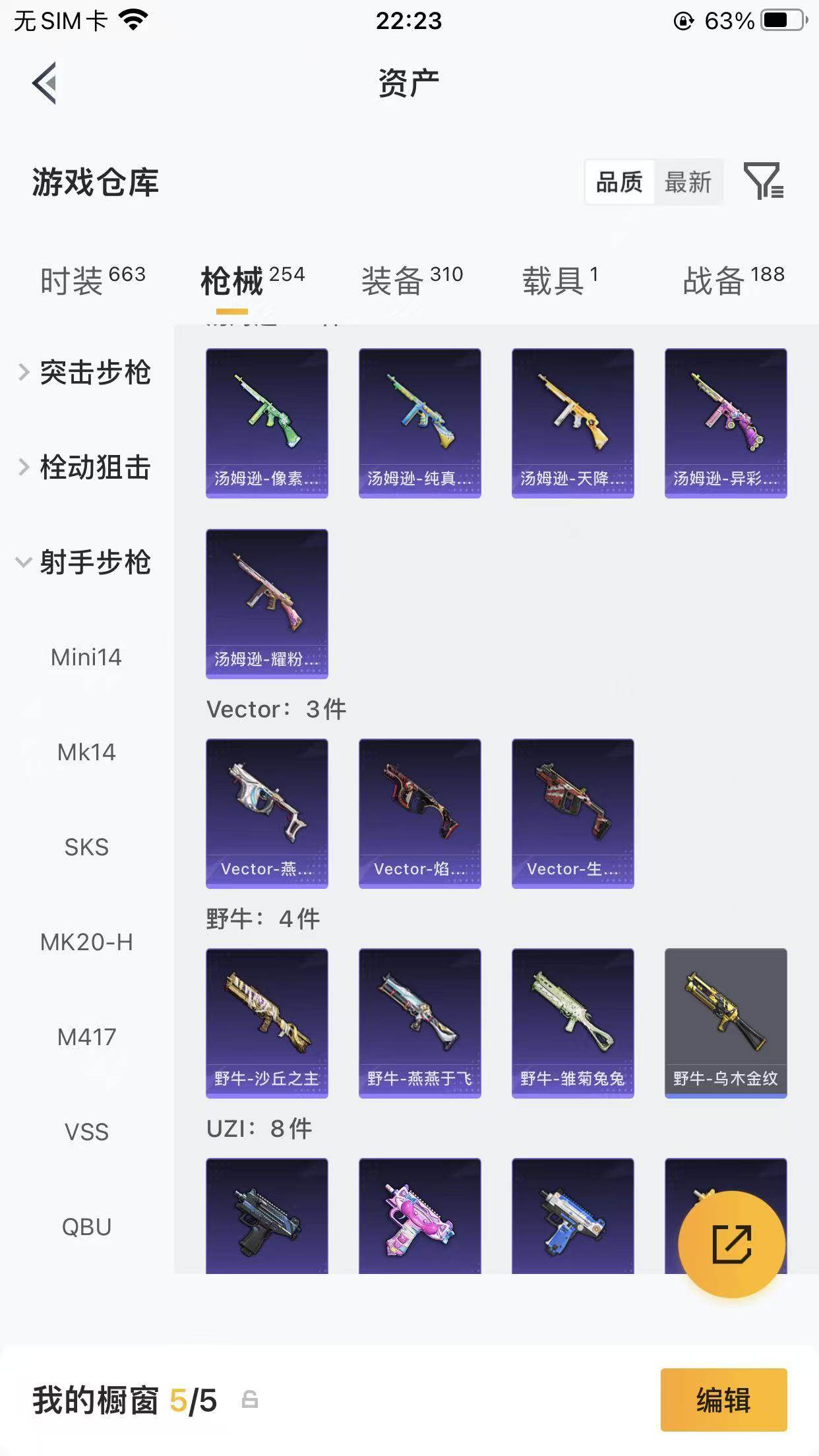The image size is (819, 1456).
Task: Go back using the top-left arrow
Action: [44, 84]
